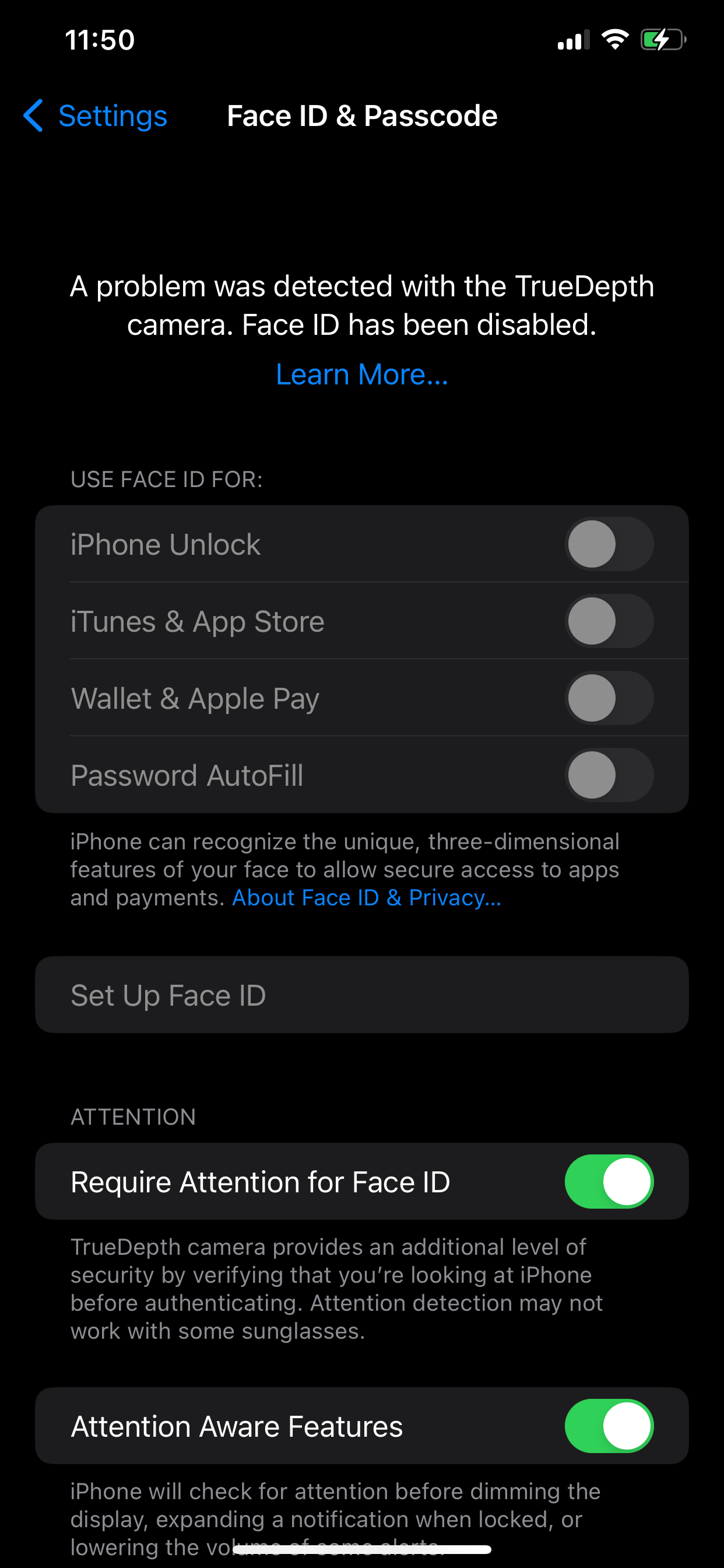Open Learn More about the camera problem
The height and width of the screenshot is (1568, 724).
(x=362, y=373)
